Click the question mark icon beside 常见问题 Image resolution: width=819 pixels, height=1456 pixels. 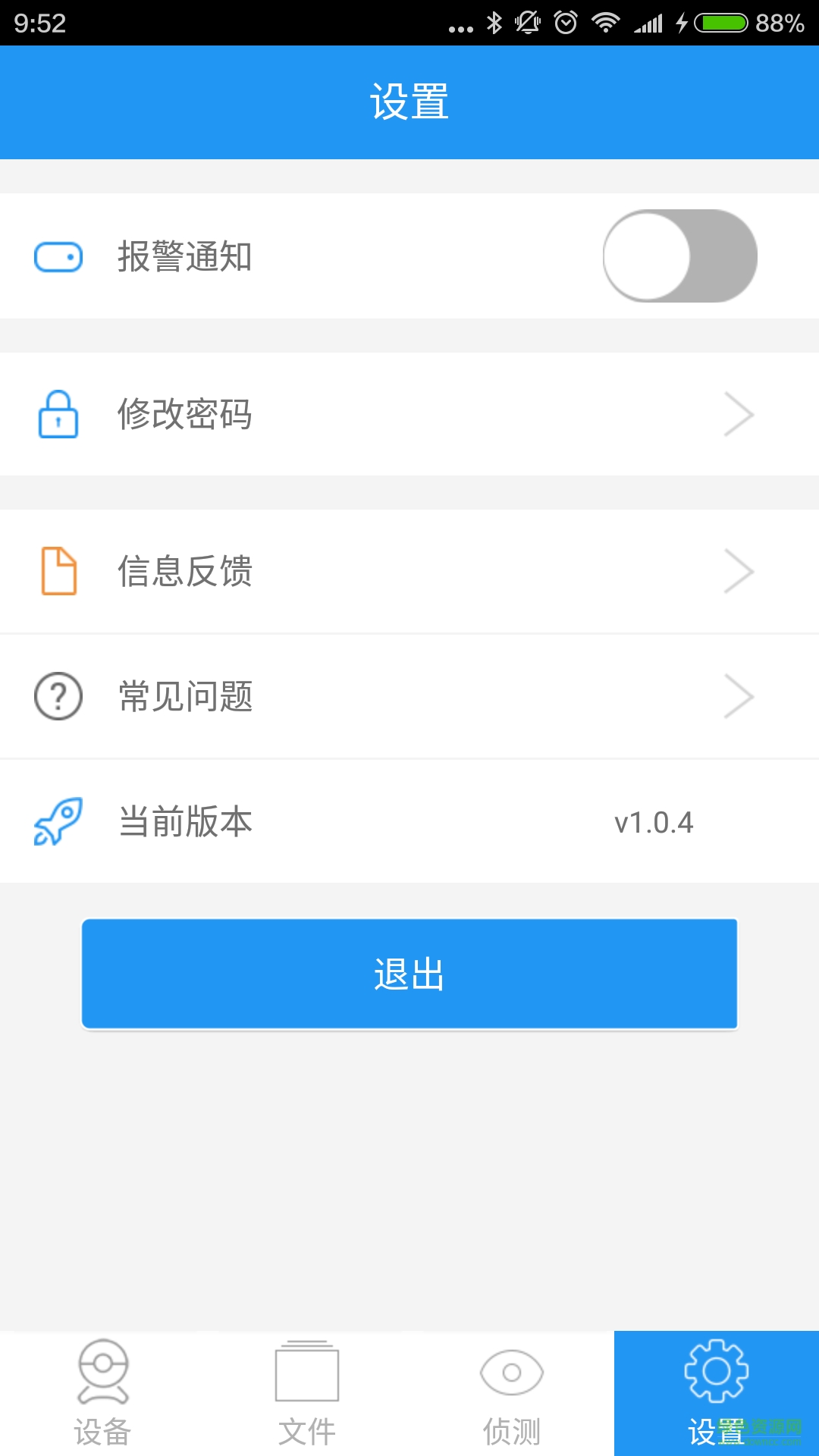(x=58, y=695)
